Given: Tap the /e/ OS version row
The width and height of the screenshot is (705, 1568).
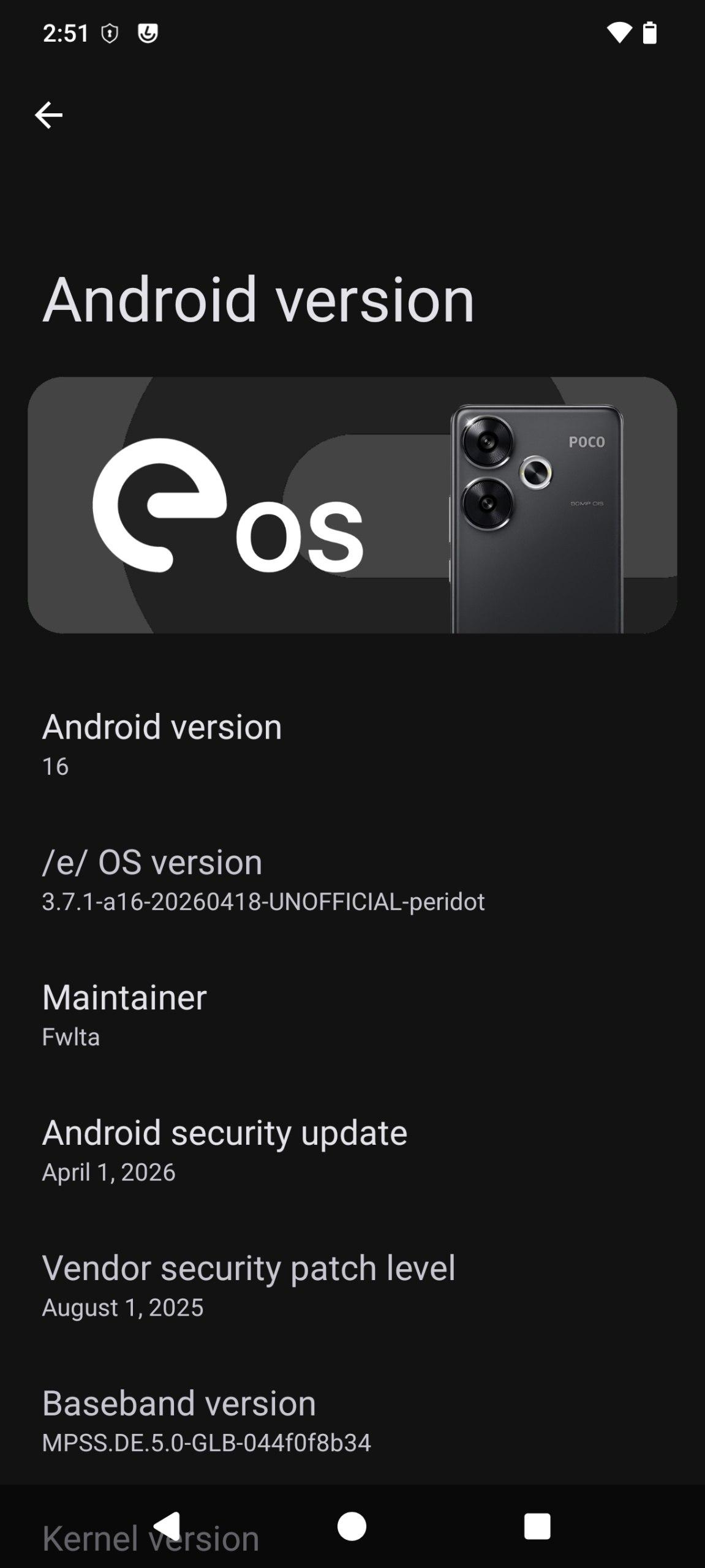Looking at the screenshot, I should pos(352,879).
